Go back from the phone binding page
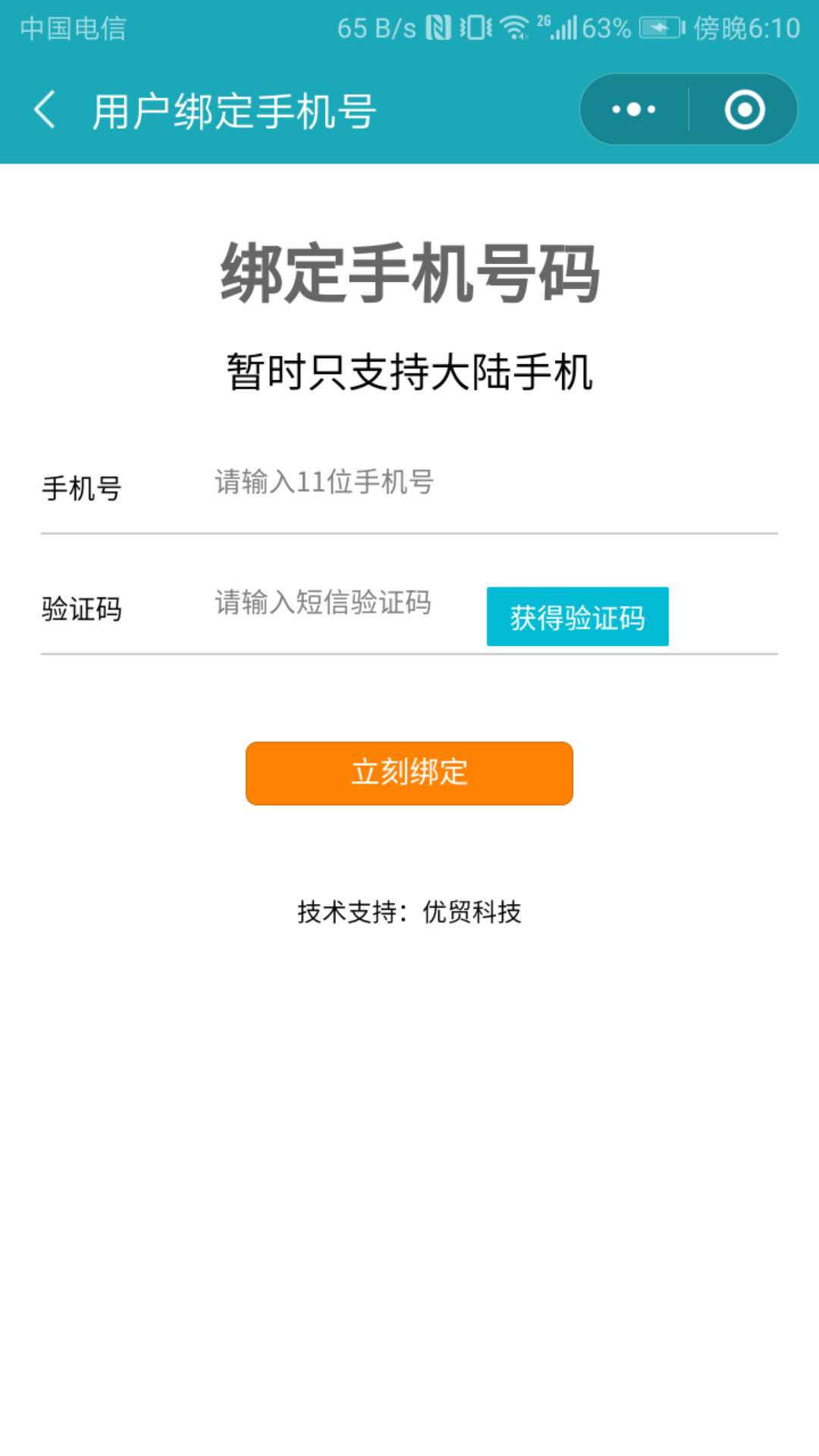Viewport: 819px width, 1456px height. tap(45, 110)
